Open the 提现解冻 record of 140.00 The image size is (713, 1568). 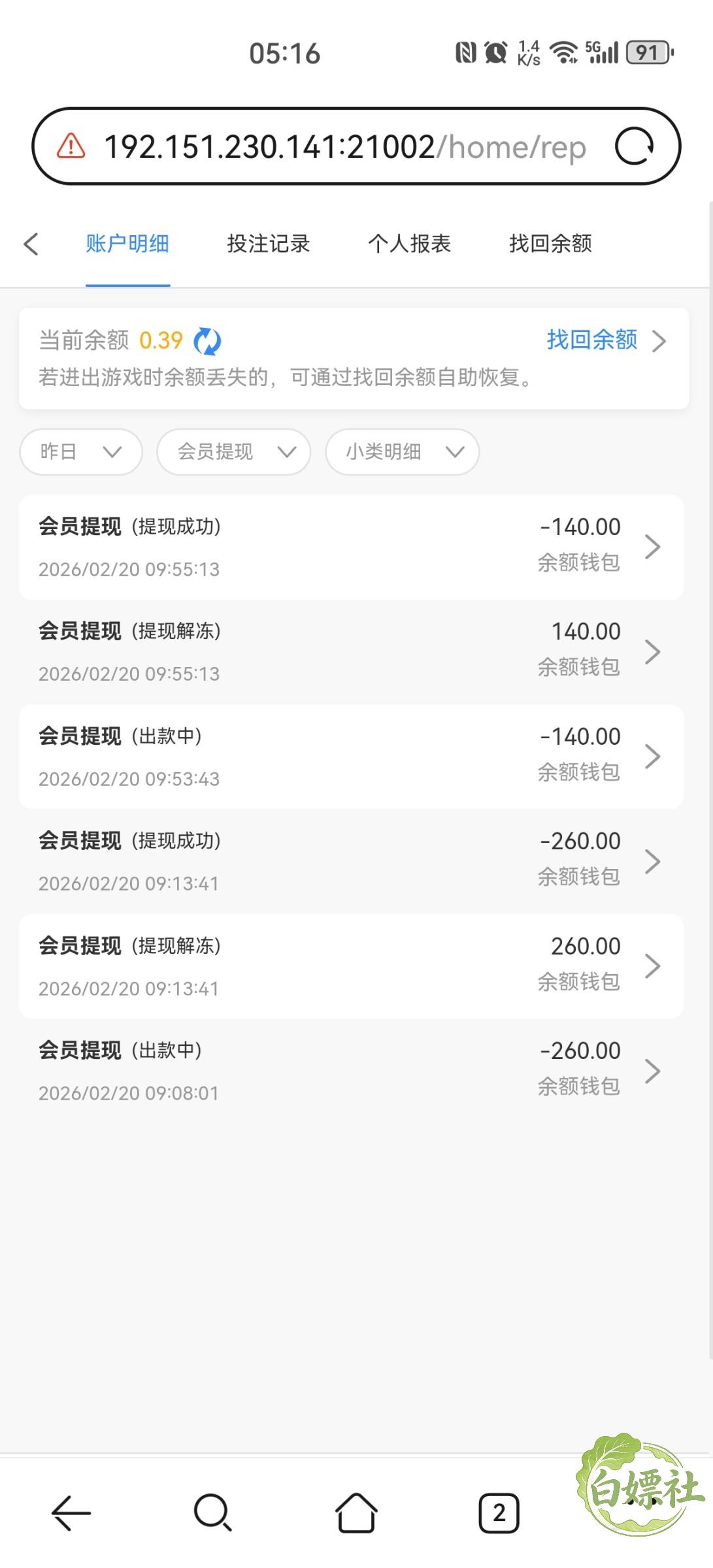tap(351, 652)
